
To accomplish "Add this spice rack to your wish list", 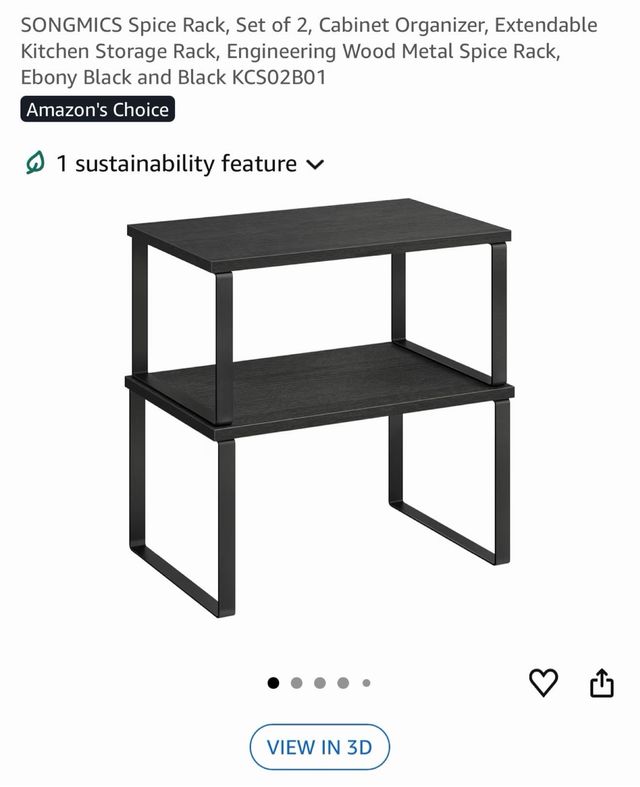I will pyautogui.click(x=543, y=683).
